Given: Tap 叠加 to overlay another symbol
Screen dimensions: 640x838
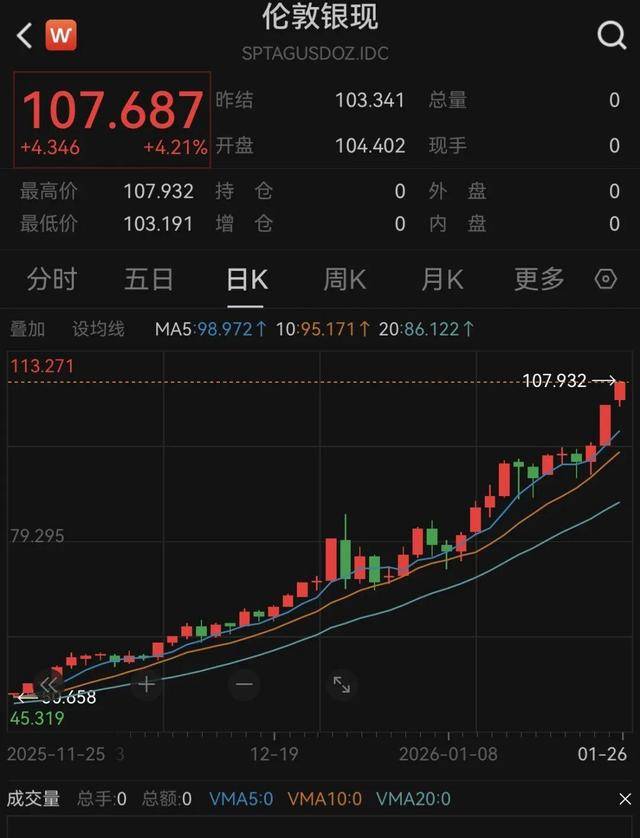Looking at the screenshot, I should pos(28,329).
